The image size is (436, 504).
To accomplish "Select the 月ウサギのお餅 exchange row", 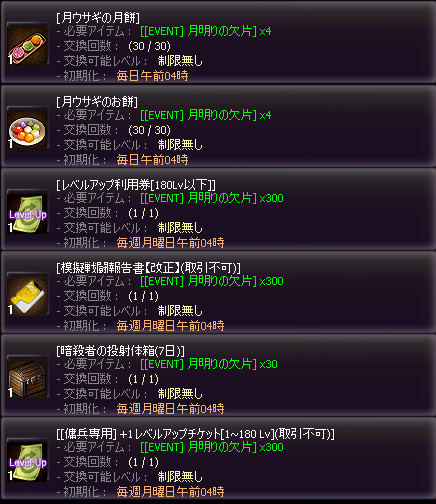I will click(218, 126).
